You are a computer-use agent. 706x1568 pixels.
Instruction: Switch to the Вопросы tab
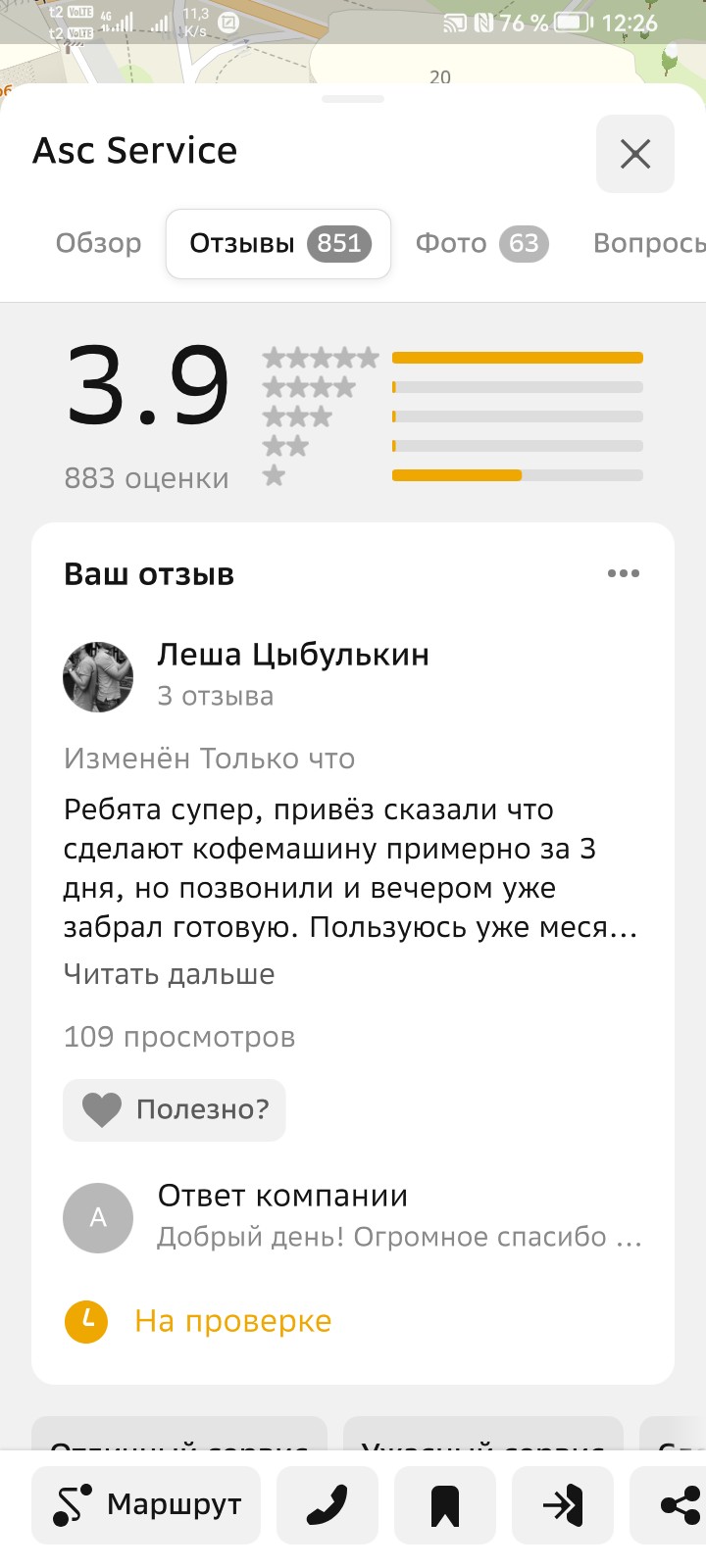(x=649, y=243)
